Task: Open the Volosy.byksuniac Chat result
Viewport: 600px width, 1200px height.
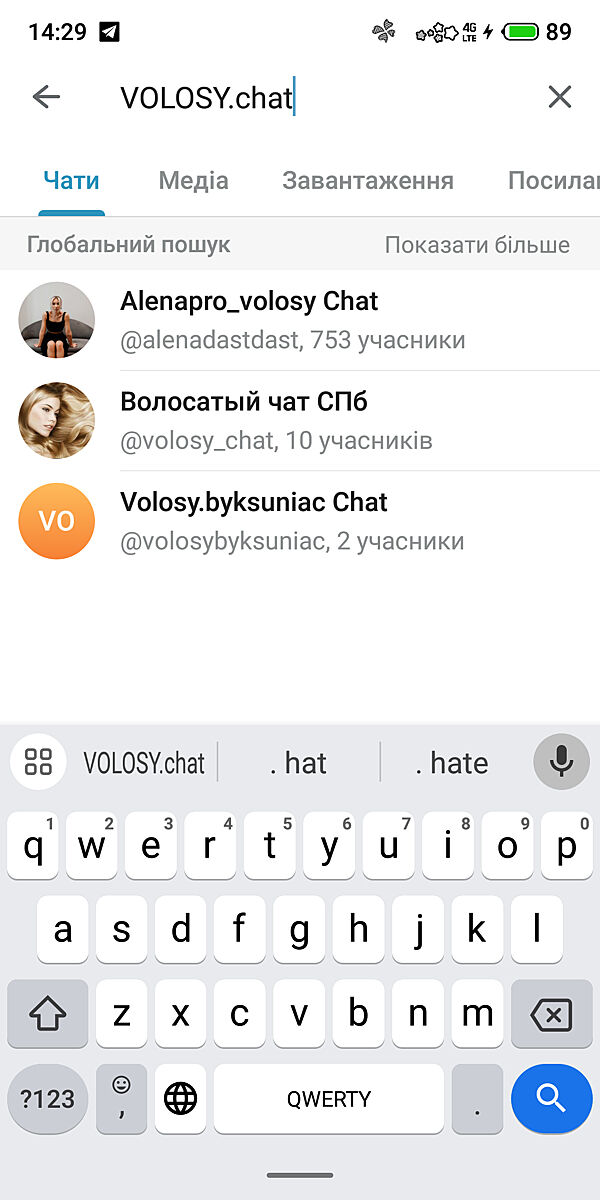Action: click(x=300, y=521)
